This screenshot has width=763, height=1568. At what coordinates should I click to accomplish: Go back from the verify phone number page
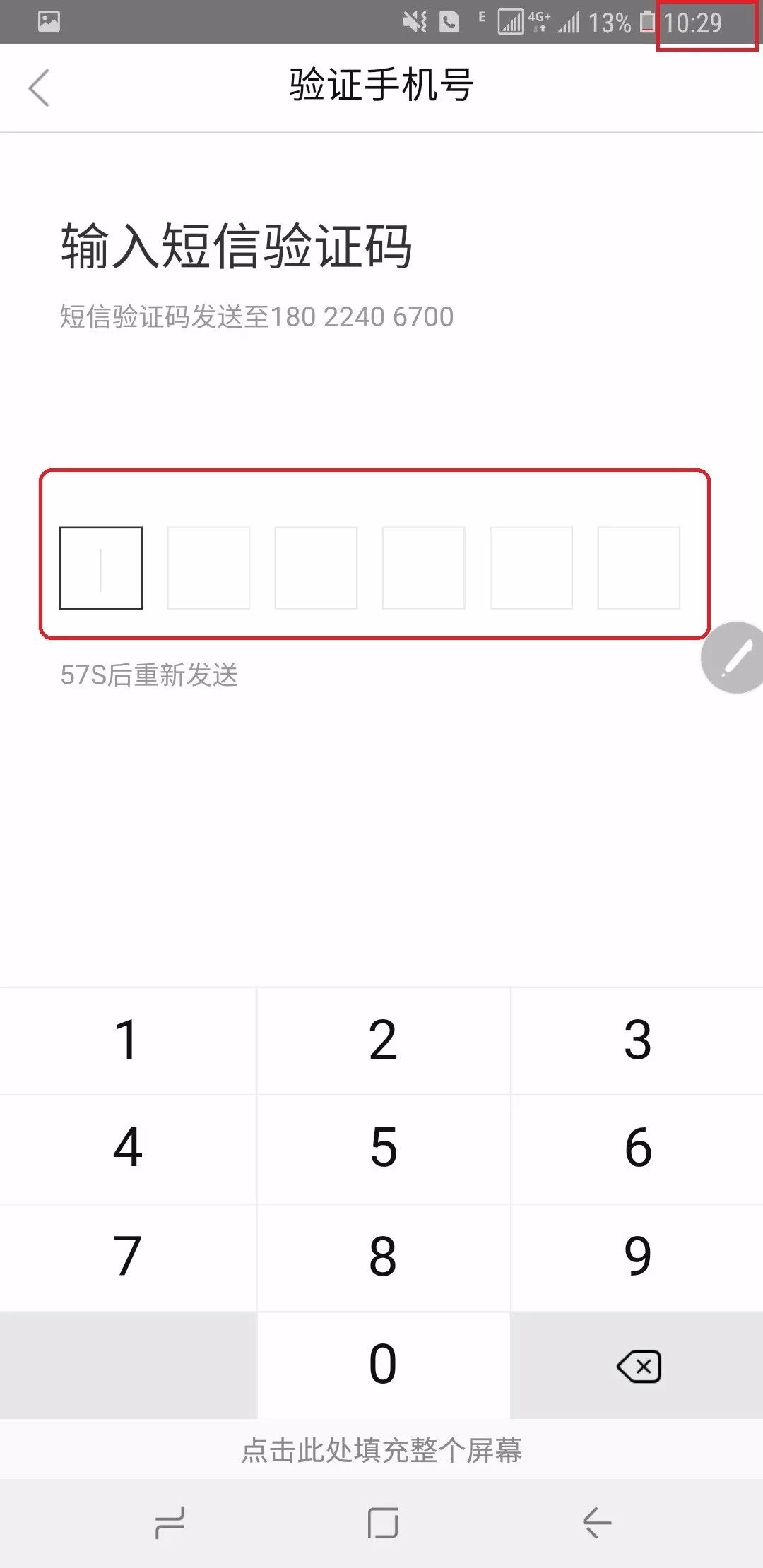[x=40, y=88]
